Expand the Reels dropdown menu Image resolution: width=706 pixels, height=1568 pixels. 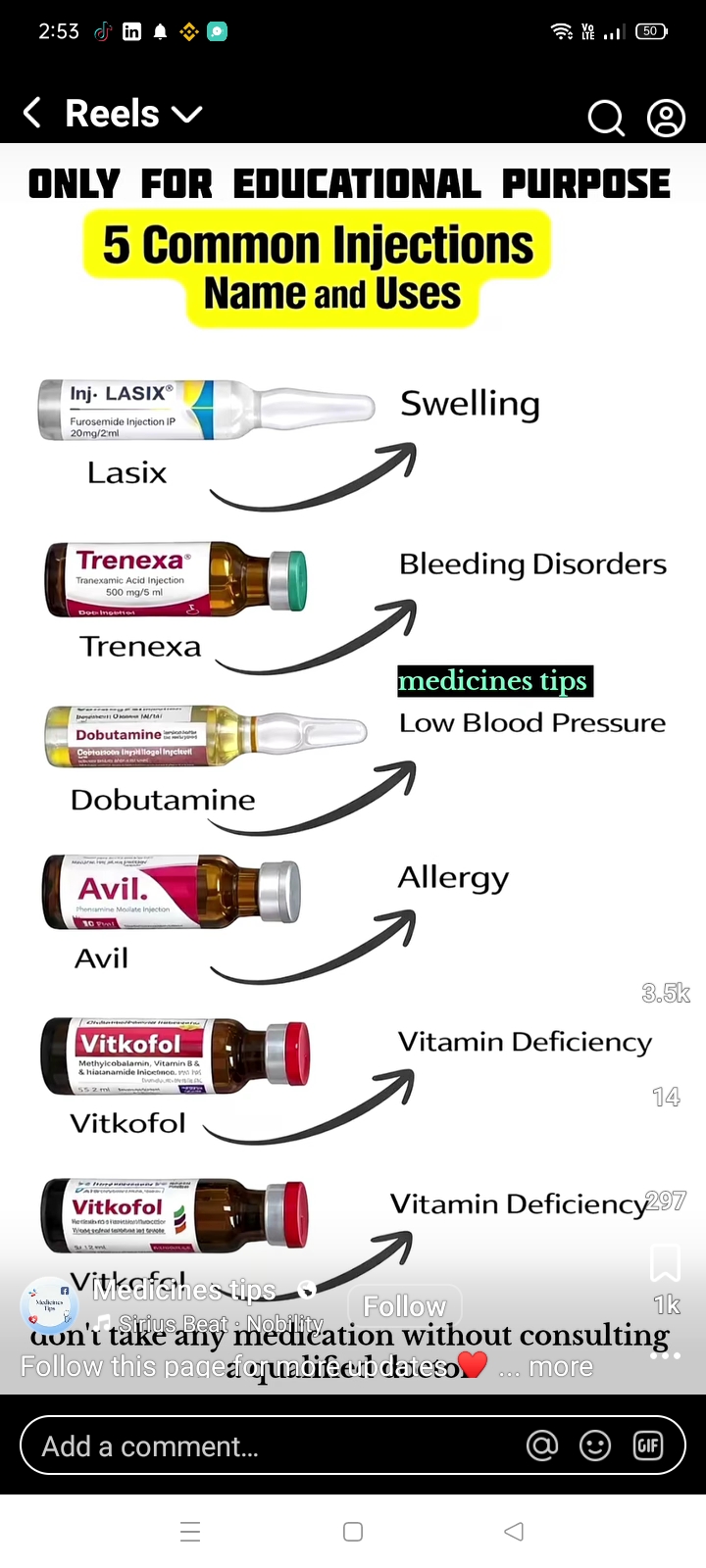(186, 115)
